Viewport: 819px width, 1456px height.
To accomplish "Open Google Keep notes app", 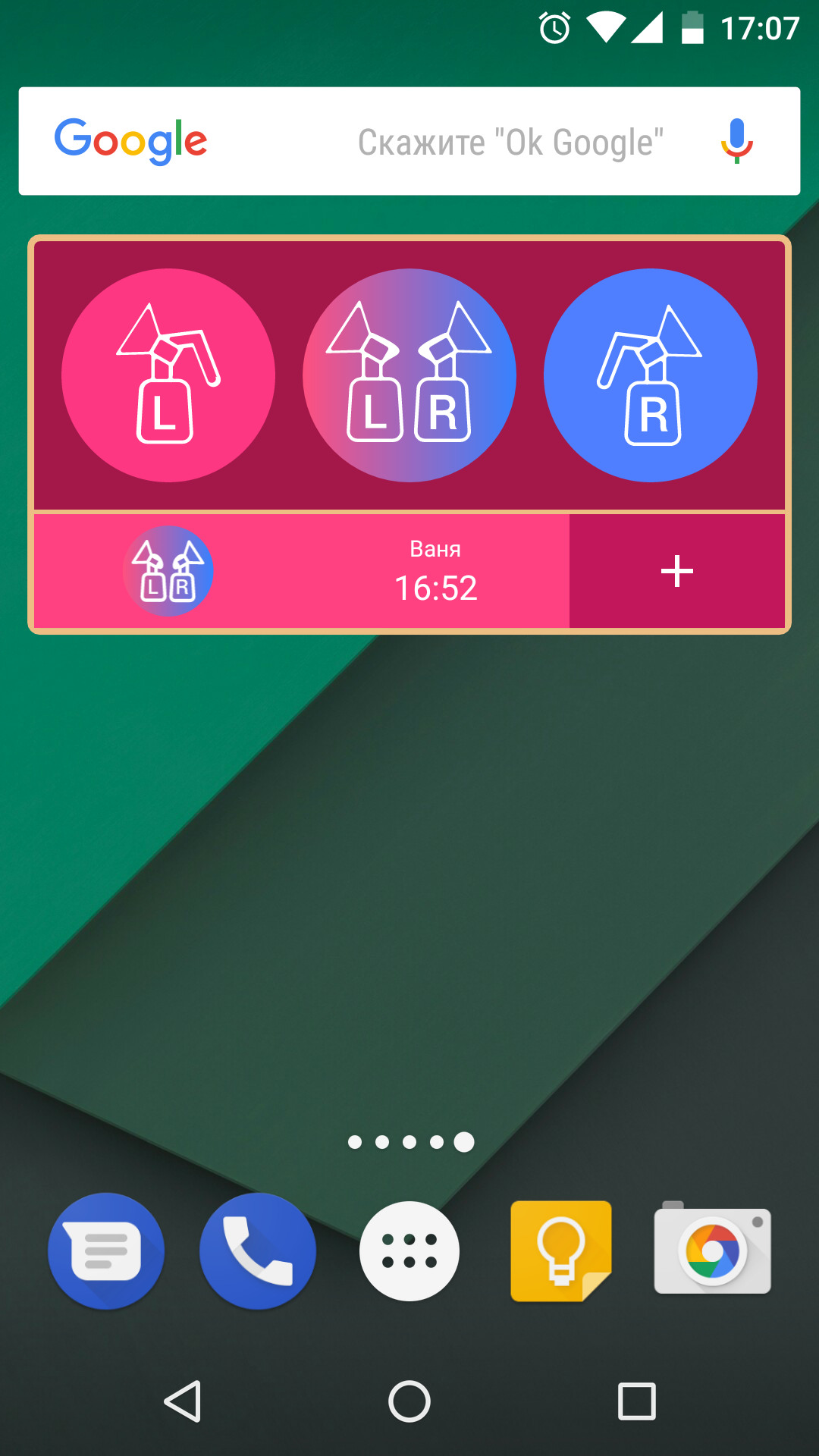I will pos(561,1251).
